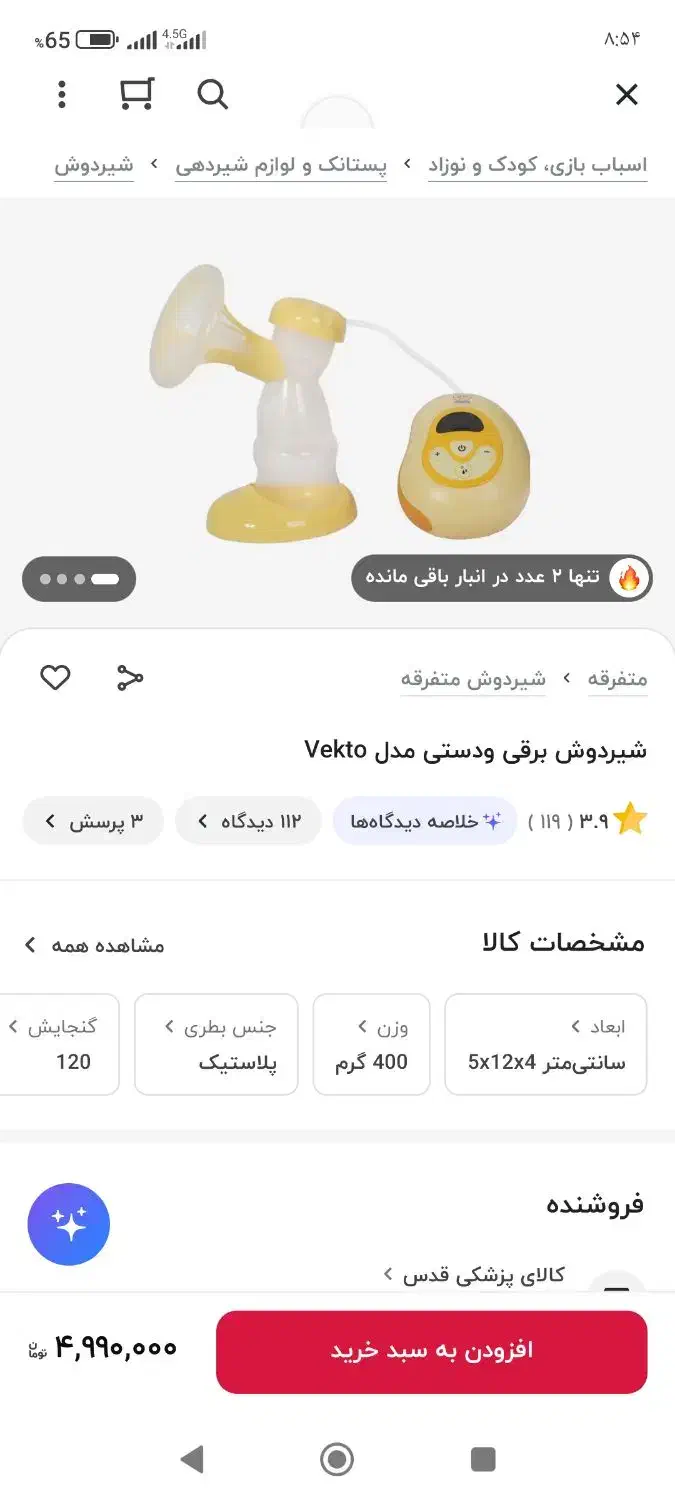Open the ابعاد specification card
Screen dimensions: 675x1500
coord(546,1044)
